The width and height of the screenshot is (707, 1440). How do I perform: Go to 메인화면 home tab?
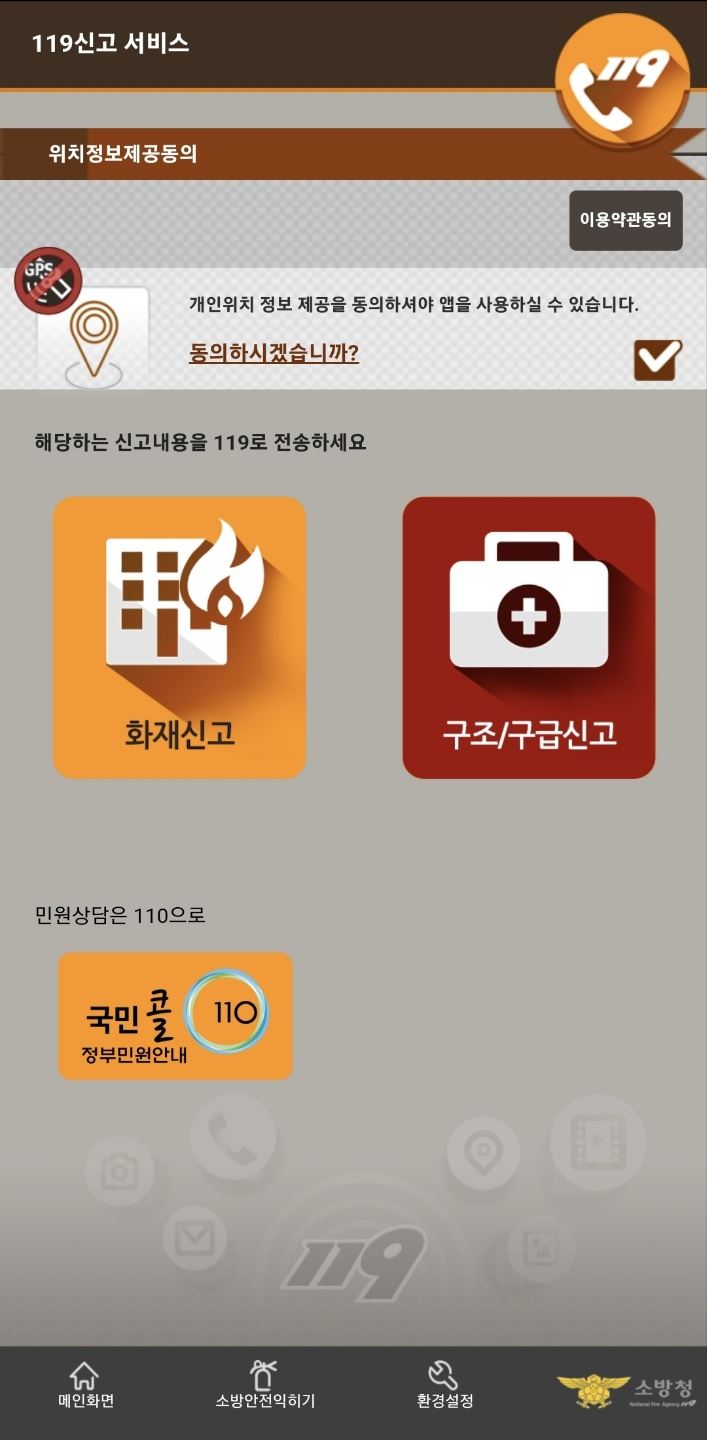85,1387
